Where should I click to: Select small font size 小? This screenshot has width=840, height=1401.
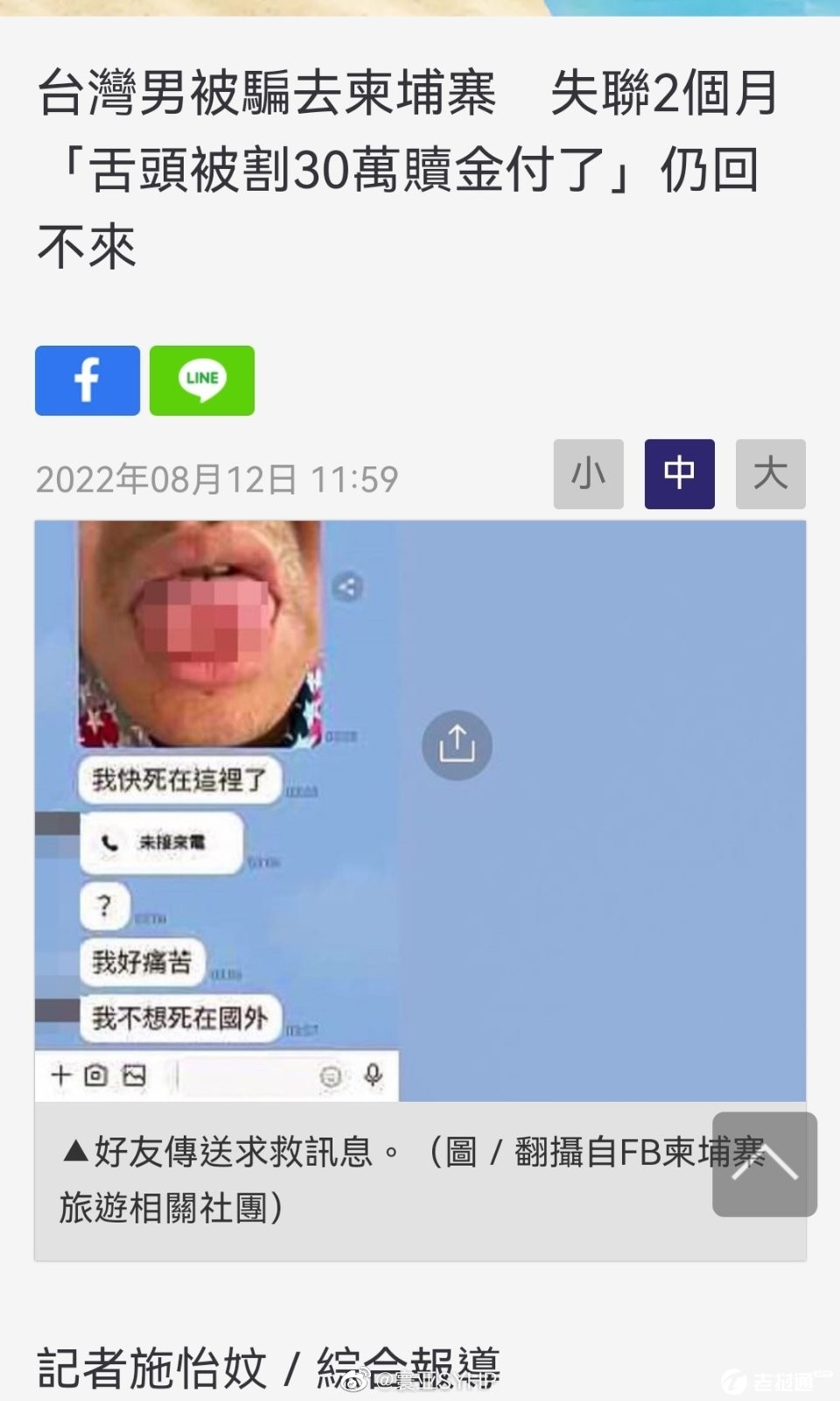click(588, 474)
